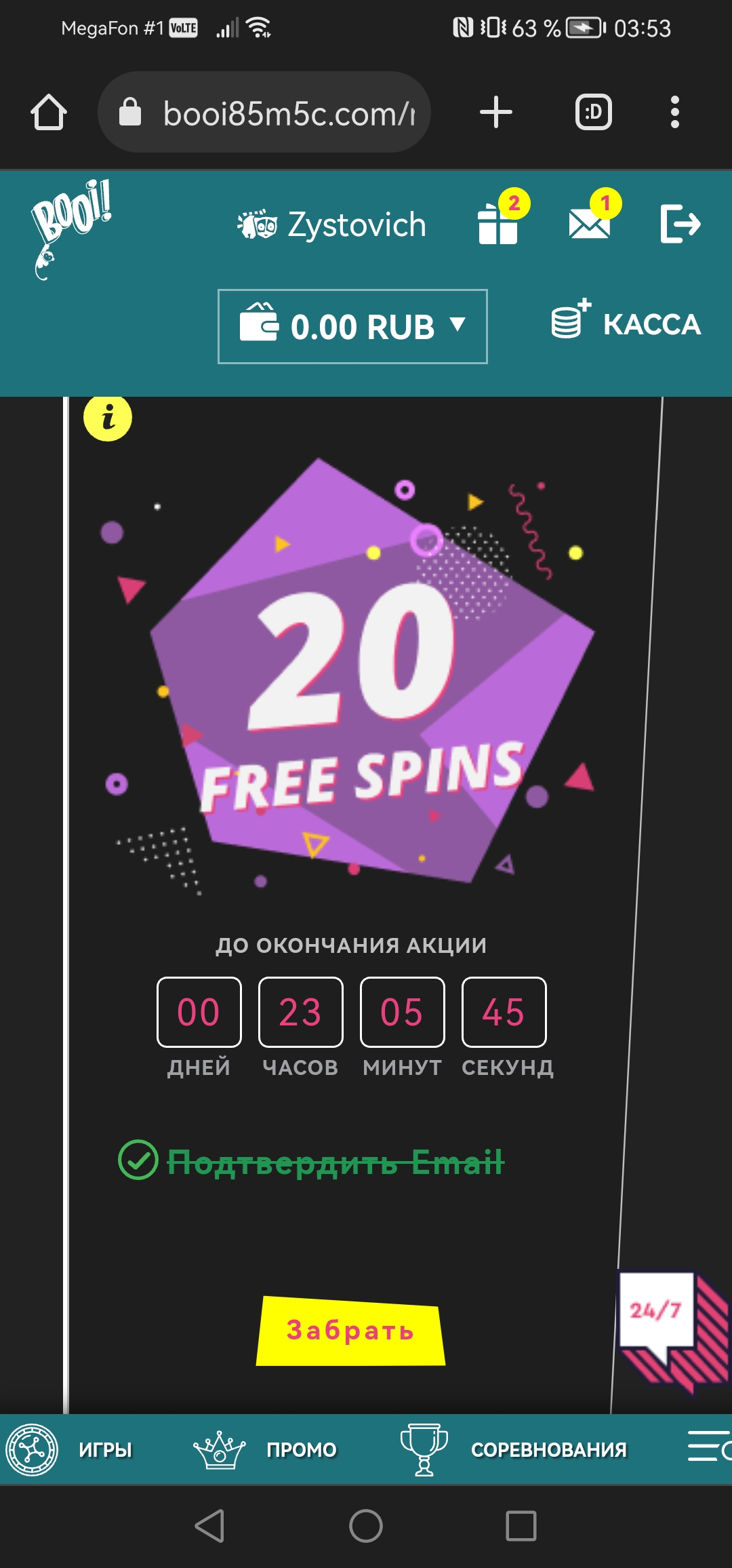Go back using system back button
732x1568 pixels.
pos(210,1526)
